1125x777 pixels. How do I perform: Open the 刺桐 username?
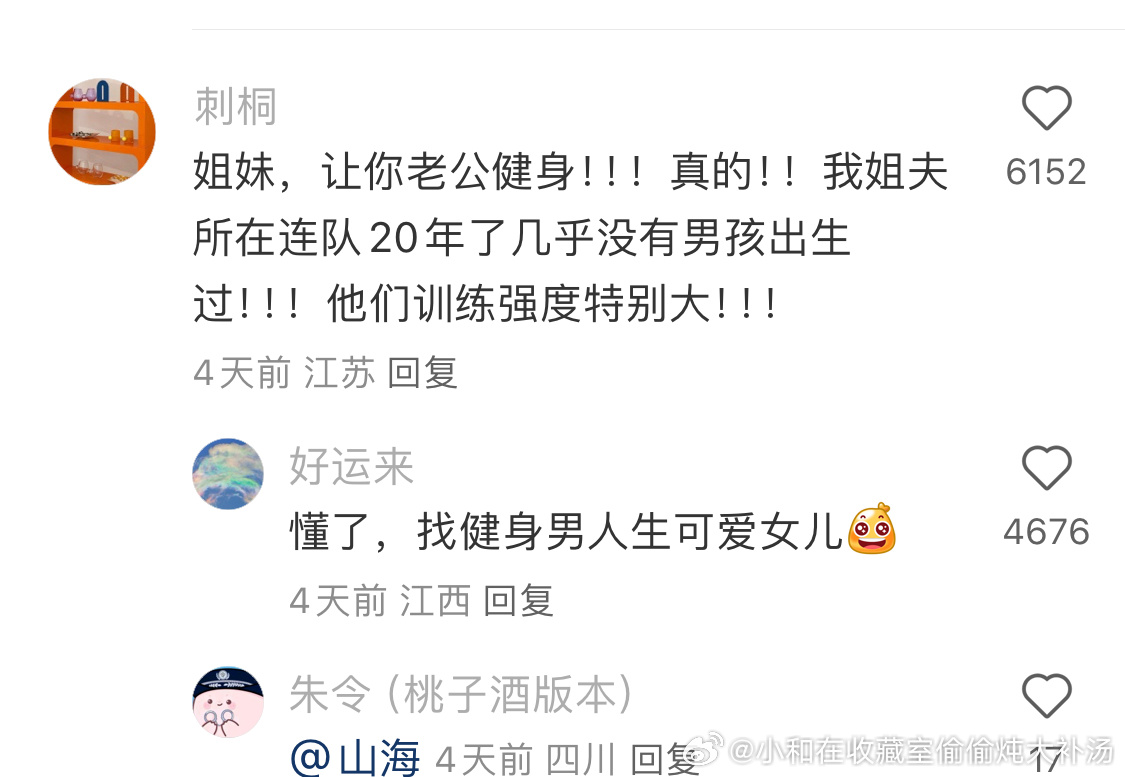[x=235, y=107]
